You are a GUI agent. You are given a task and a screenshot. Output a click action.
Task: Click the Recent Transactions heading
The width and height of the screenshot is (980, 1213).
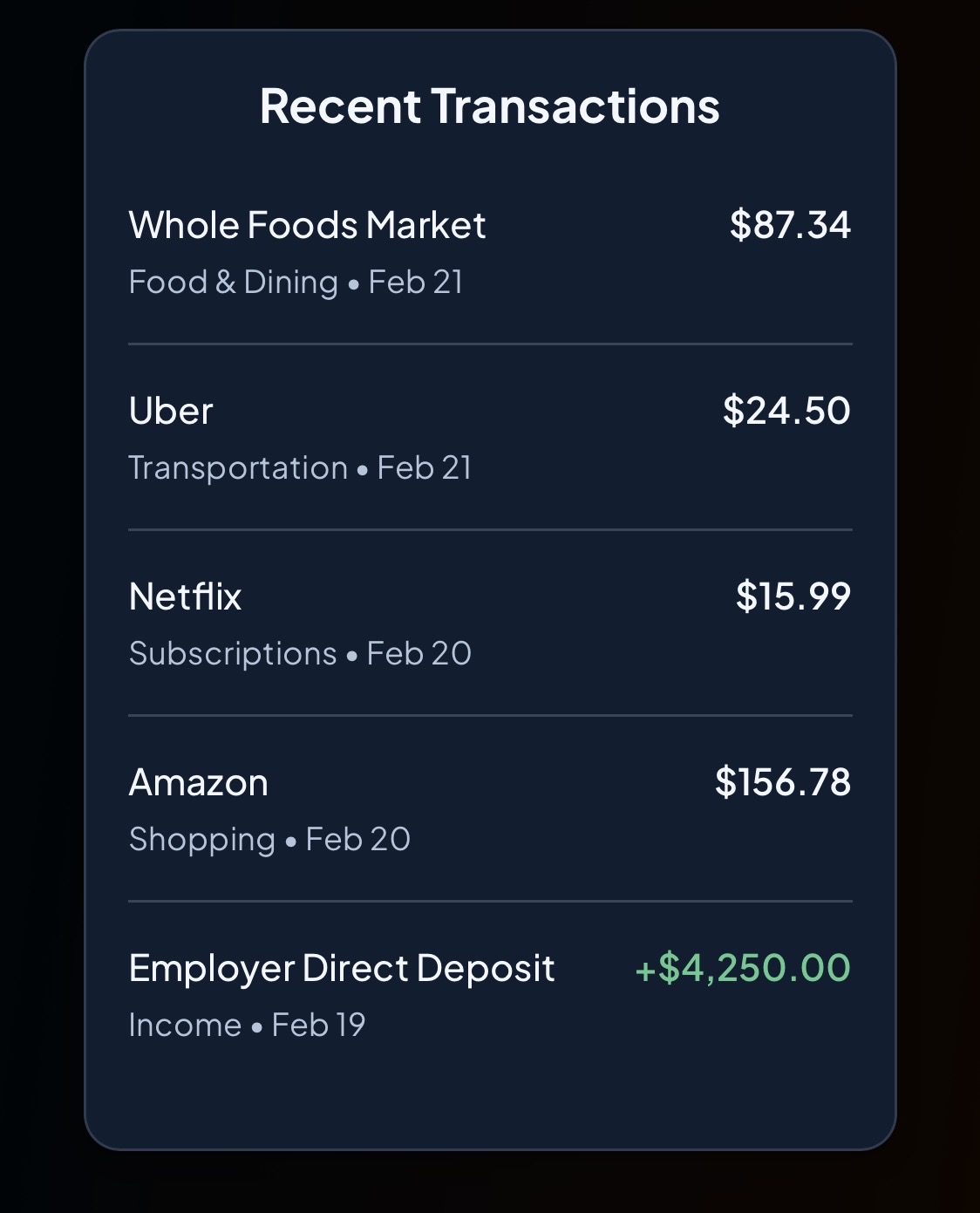pyautogui.click(x=490, y=107)
